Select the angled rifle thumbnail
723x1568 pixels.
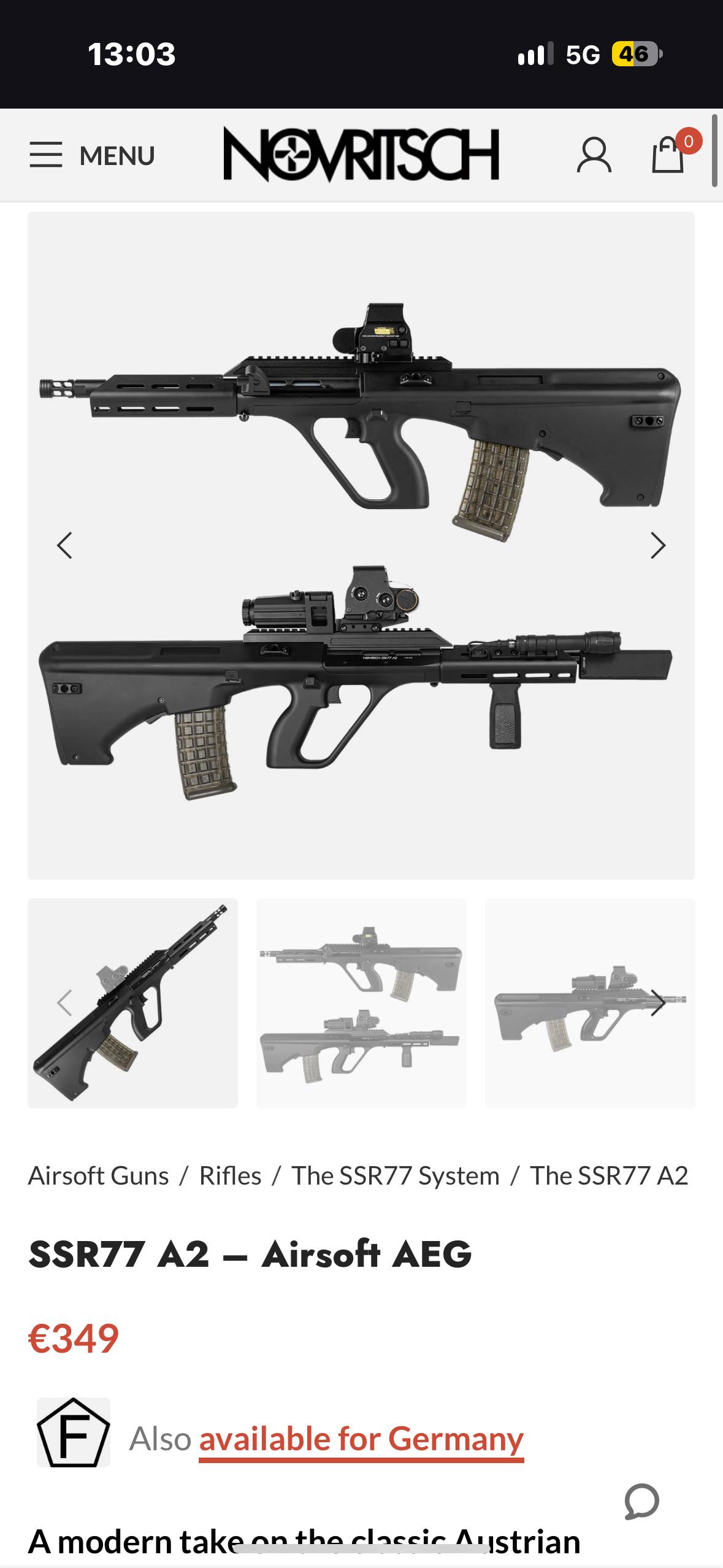coord(132,1003)
